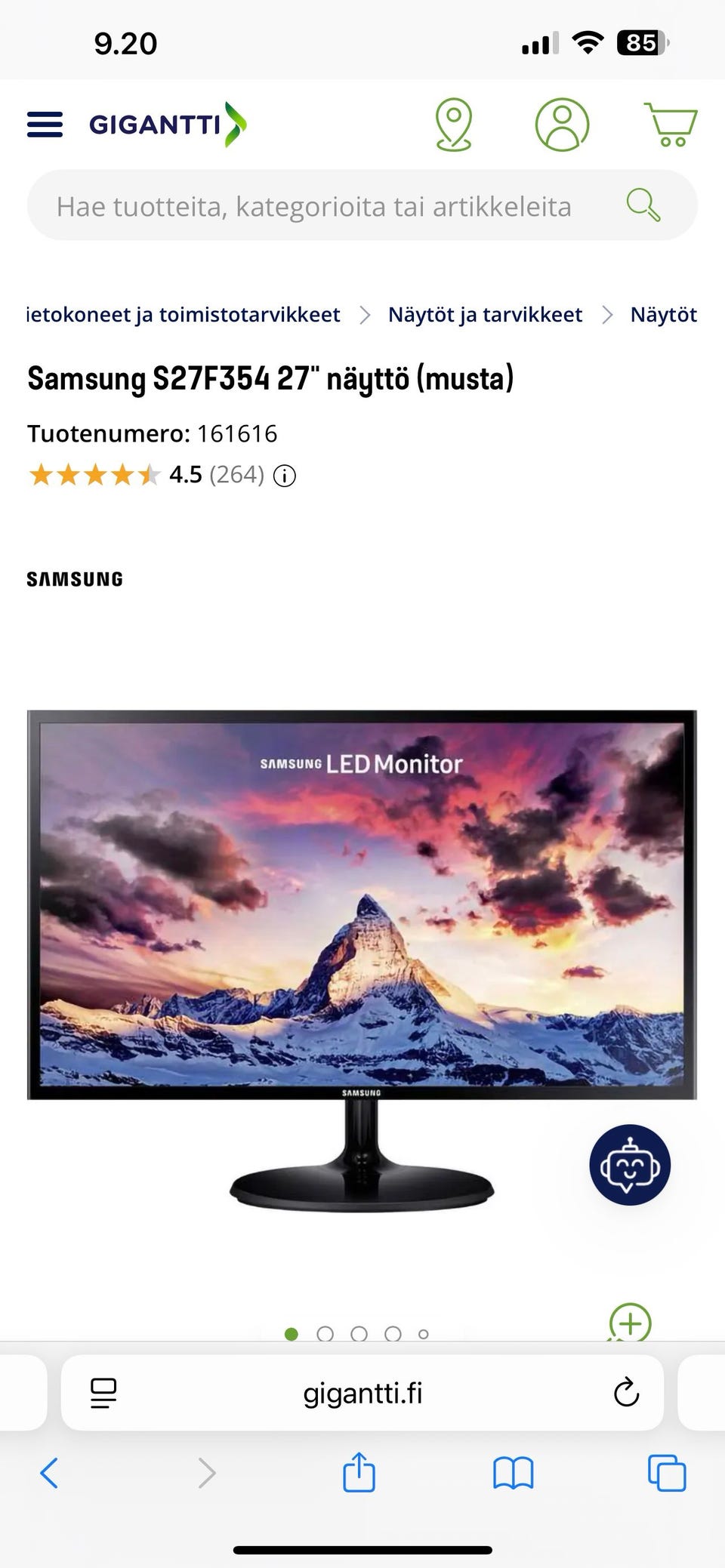
Task: Open the Samsung brand link
Action: pyautogui.click(x=75, y=579)
